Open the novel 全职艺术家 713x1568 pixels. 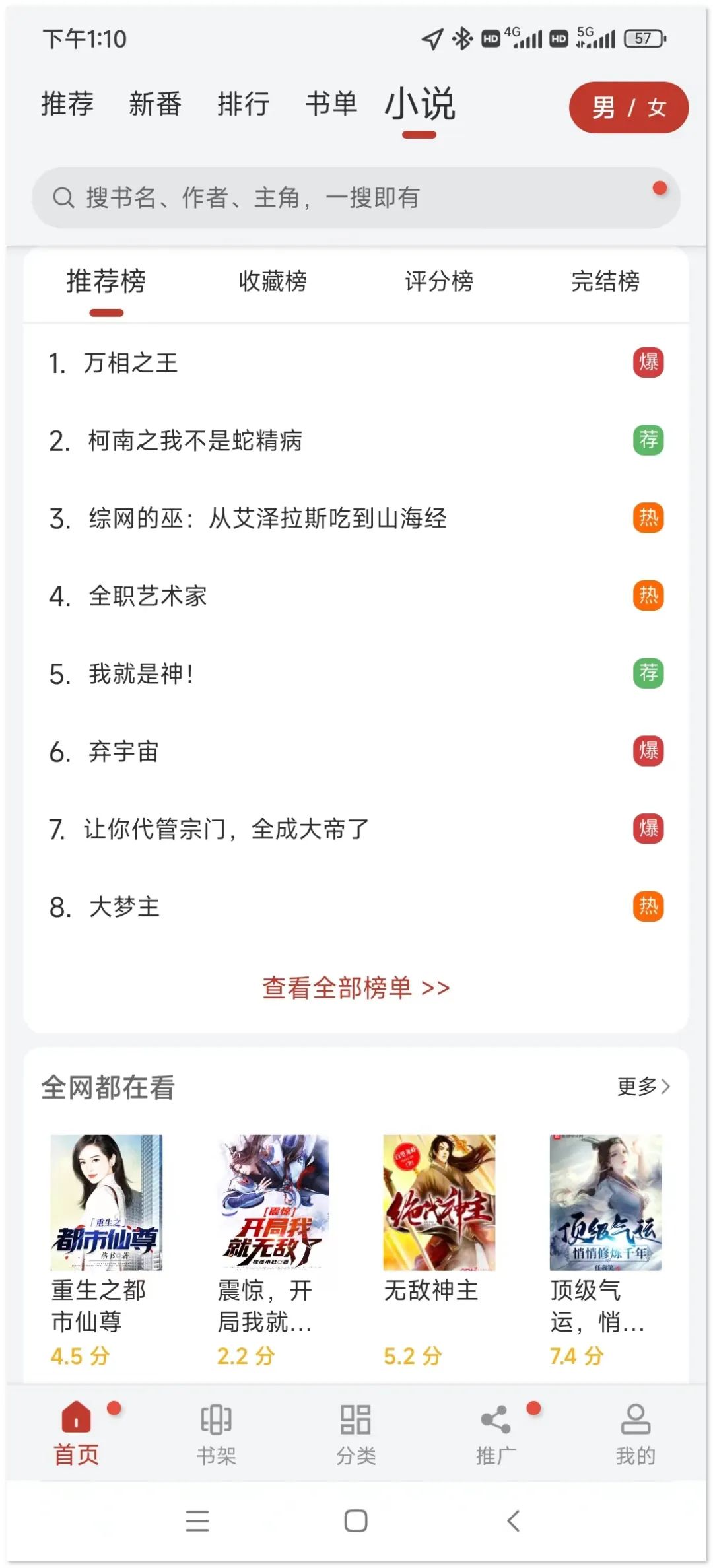tap(149, 594)
